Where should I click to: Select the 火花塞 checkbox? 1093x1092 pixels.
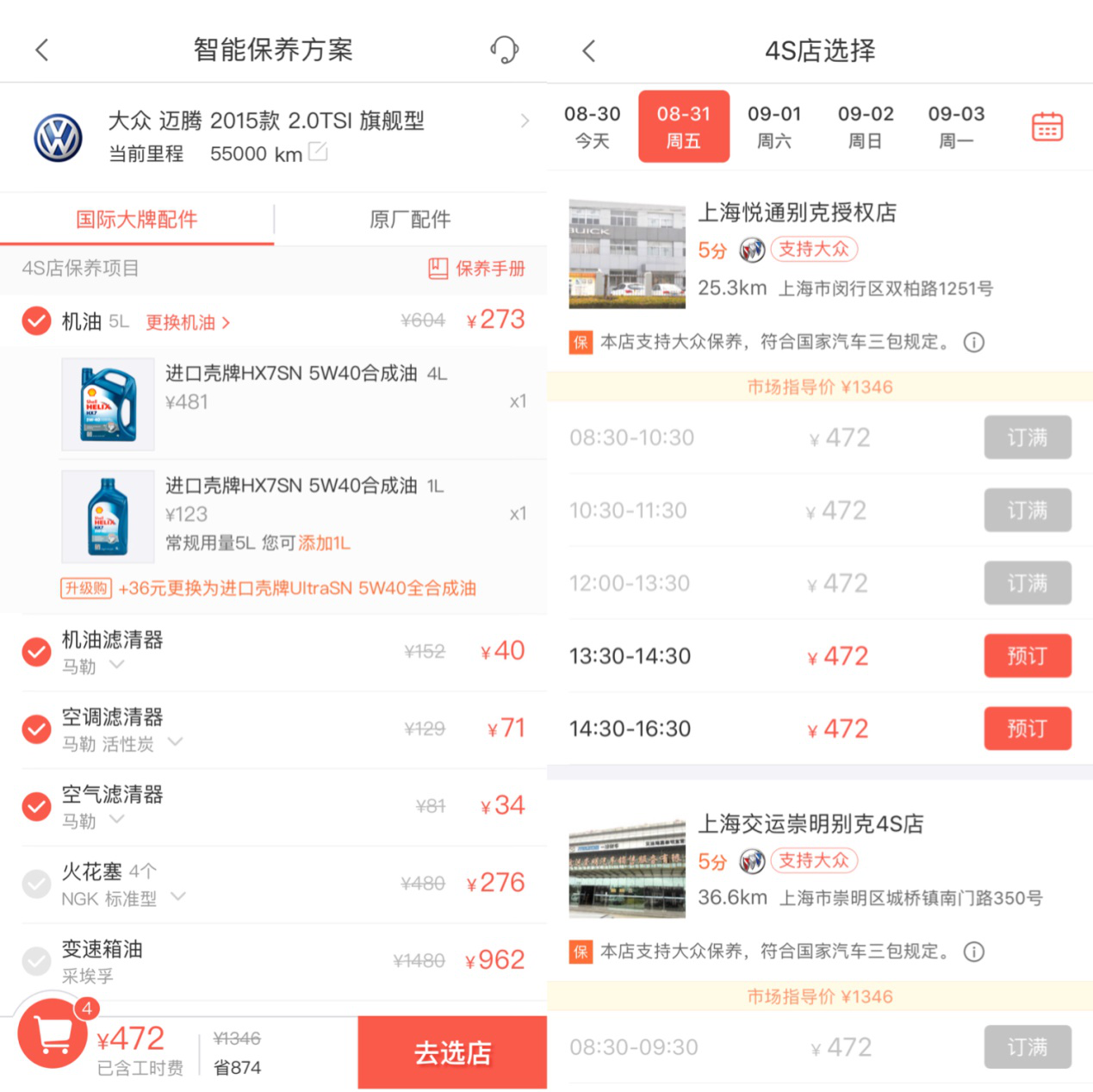point(36,883)
